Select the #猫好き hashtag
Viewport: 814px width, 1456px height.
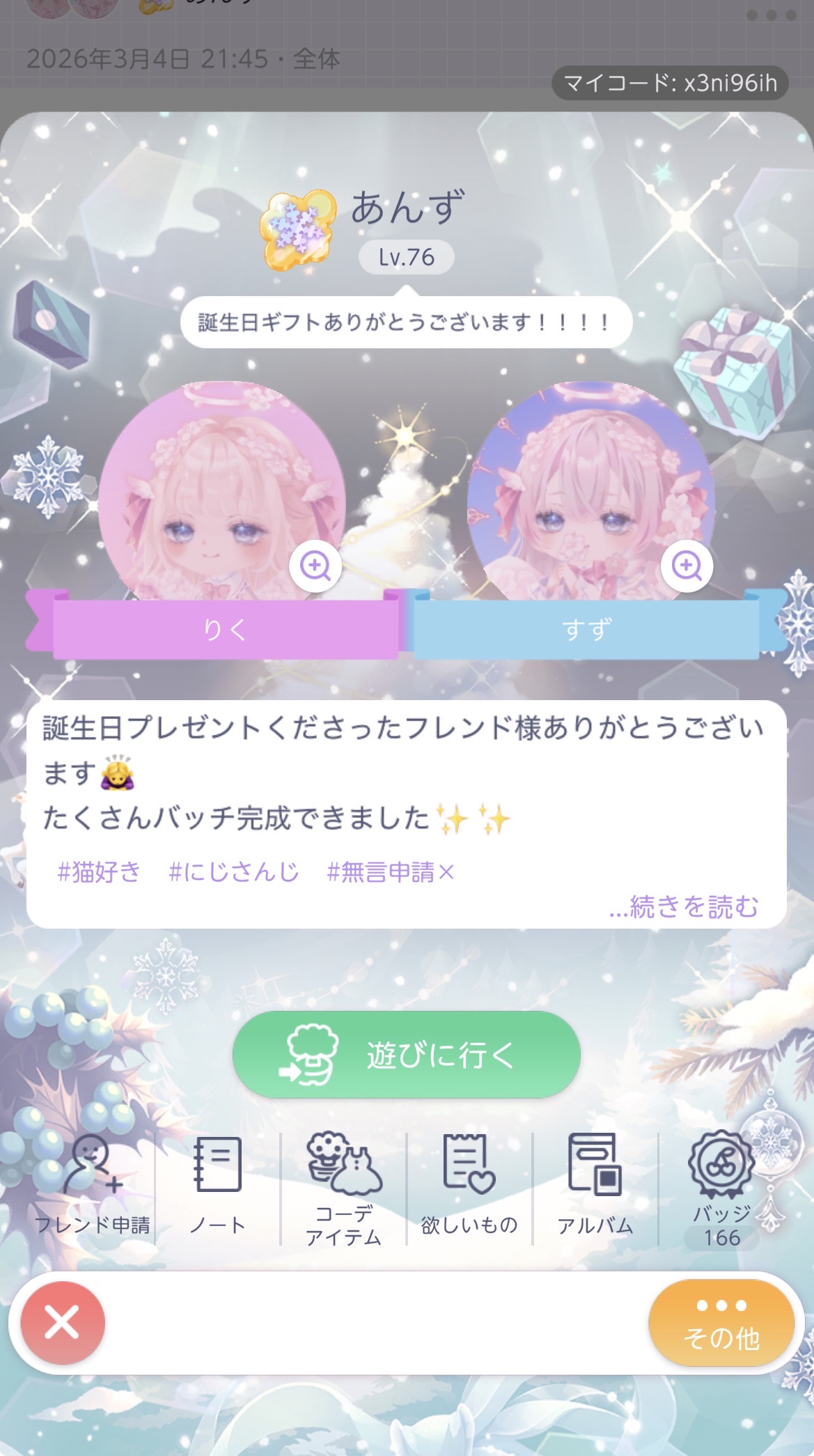[x=99, y=872]
